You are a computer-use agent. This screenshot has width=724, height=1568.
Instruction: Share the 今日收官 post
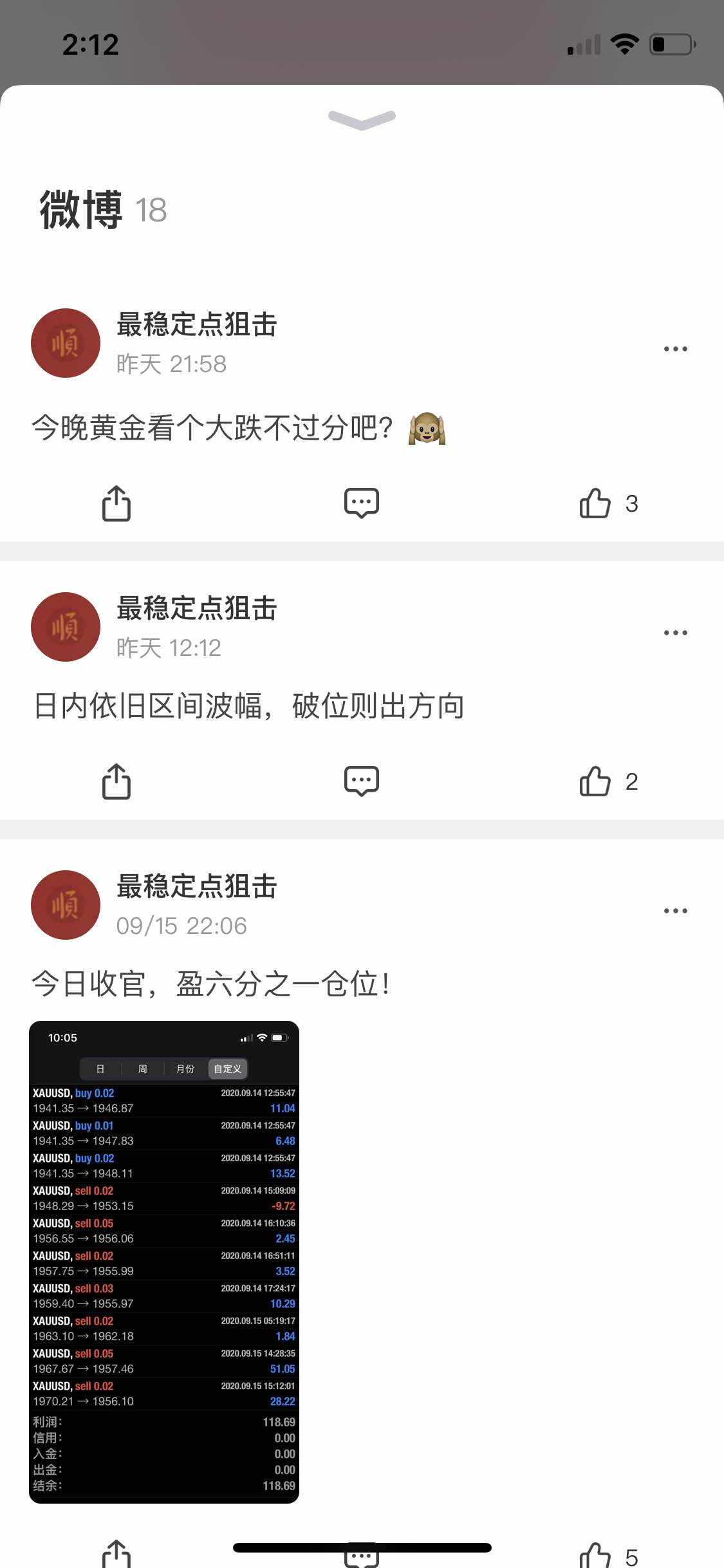tap(116, 1554)
